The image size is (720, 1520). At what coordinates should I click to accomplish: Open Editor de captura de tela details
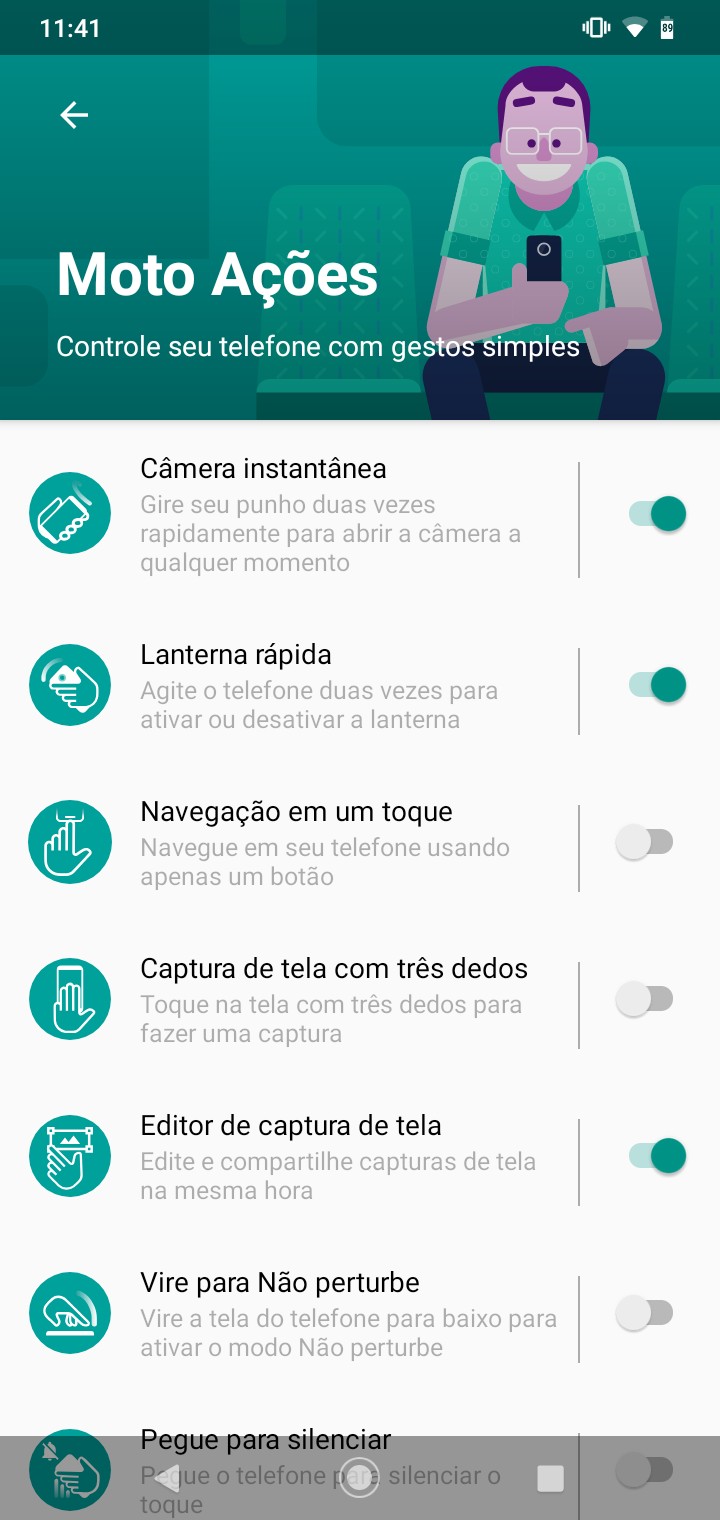[330, 1158]
